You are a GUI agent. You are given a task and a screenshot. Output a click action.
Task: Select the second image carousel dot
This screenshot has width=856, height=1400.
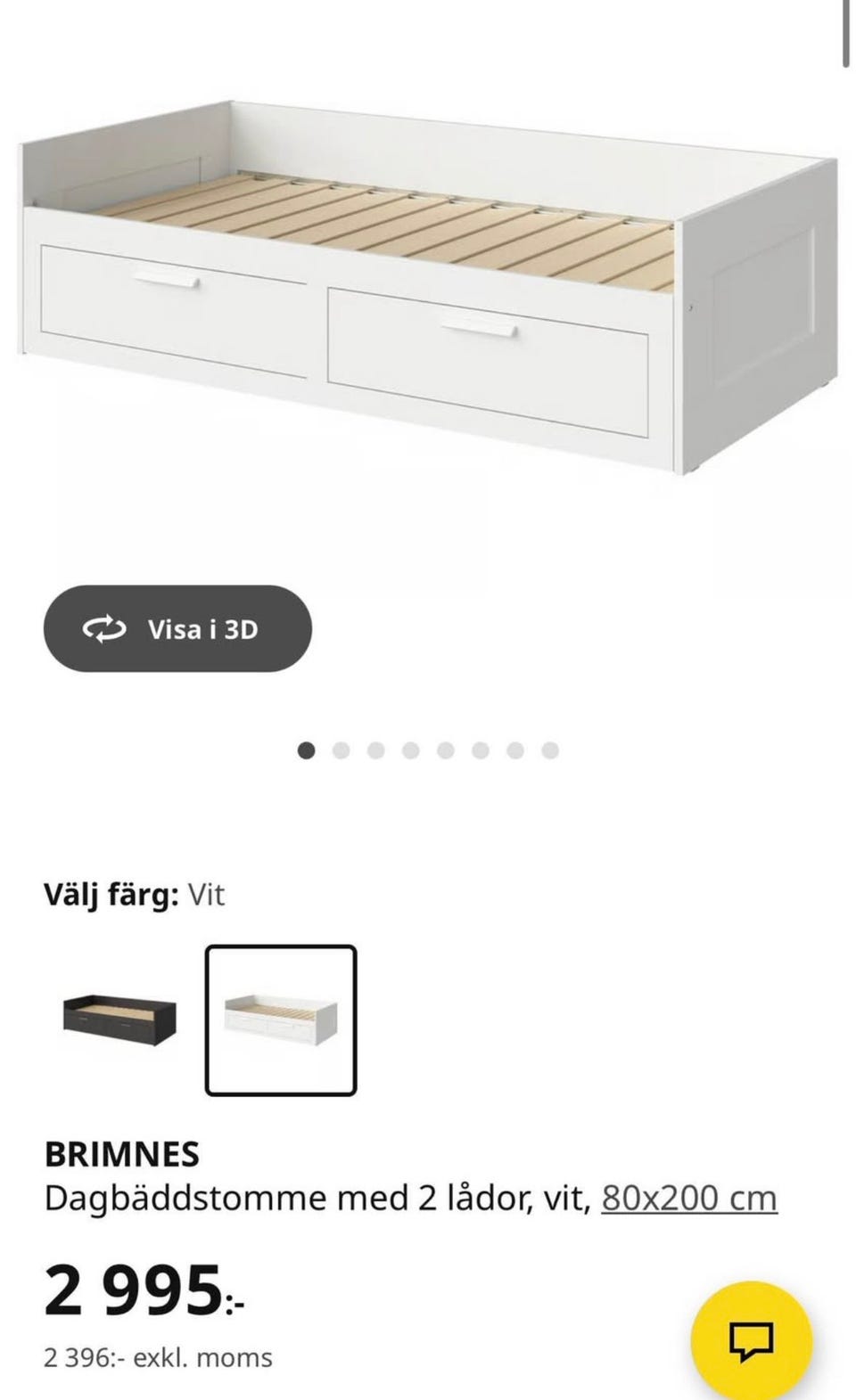tap(342, 750)
